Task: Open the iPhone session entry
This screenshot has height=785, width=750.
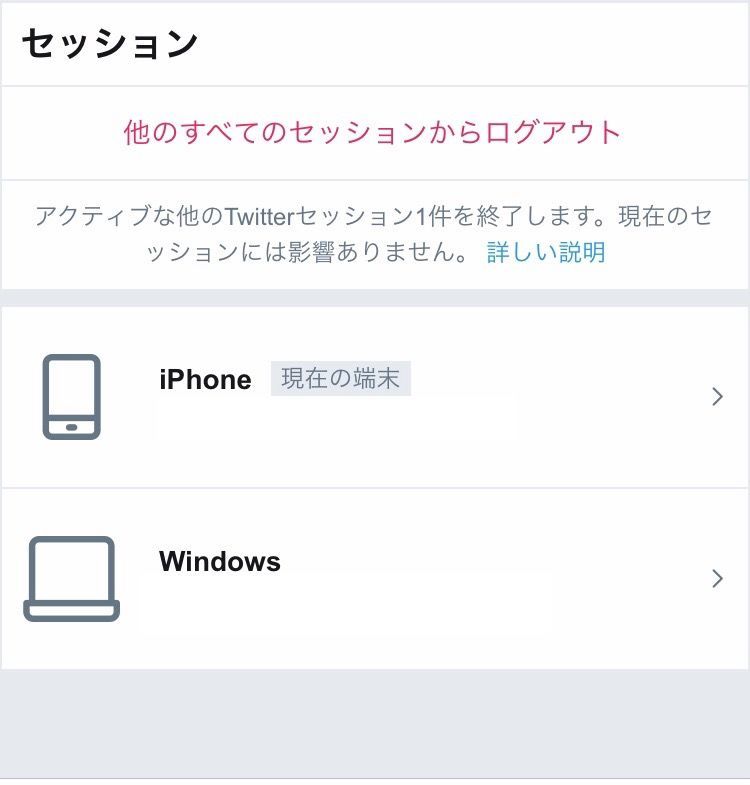Action: pos(375,396)
